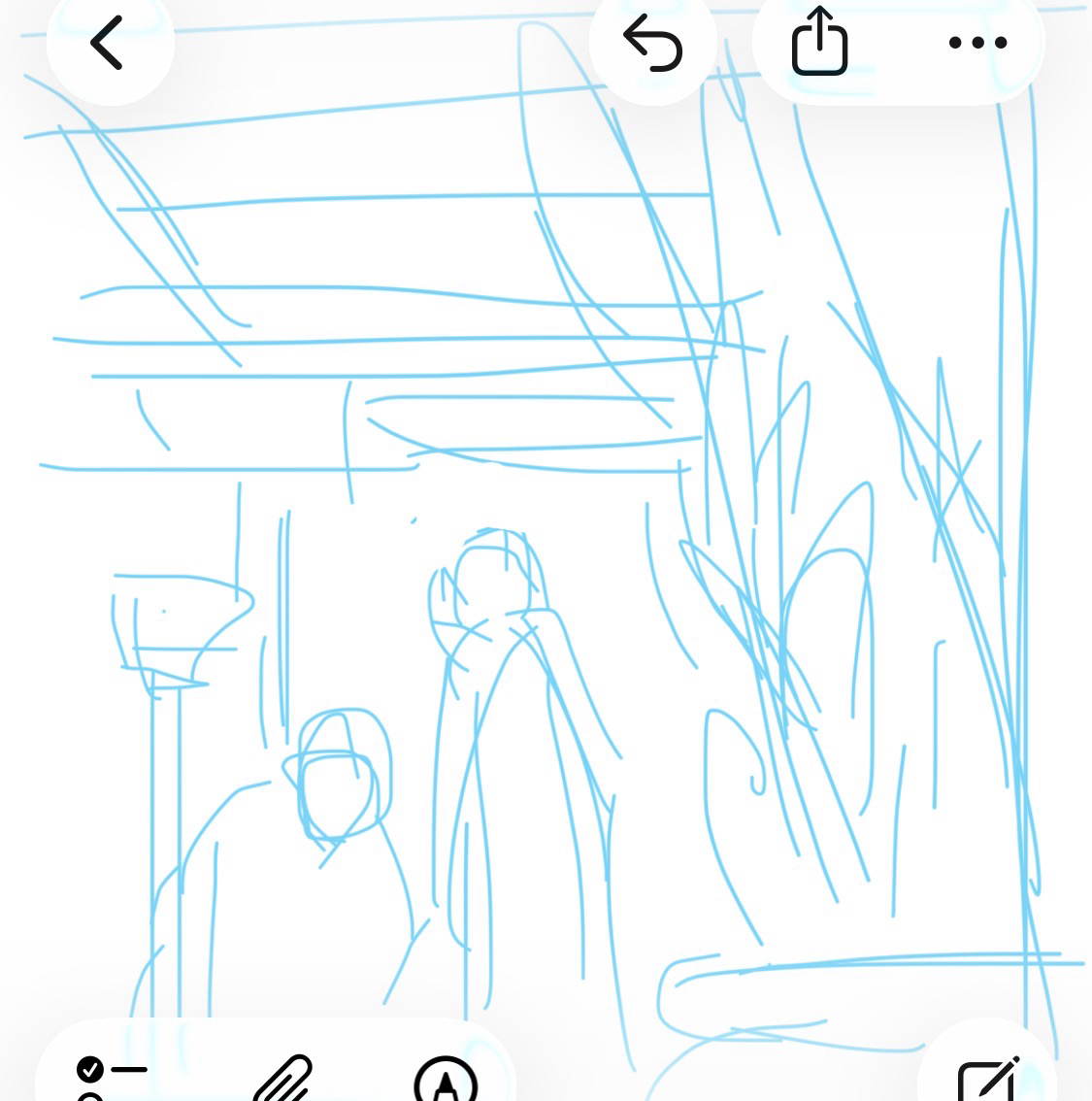Attach a file with the paperclip
Image resolution: width=1092 pixels, height=1101 pixels.
coord(282,1078)
